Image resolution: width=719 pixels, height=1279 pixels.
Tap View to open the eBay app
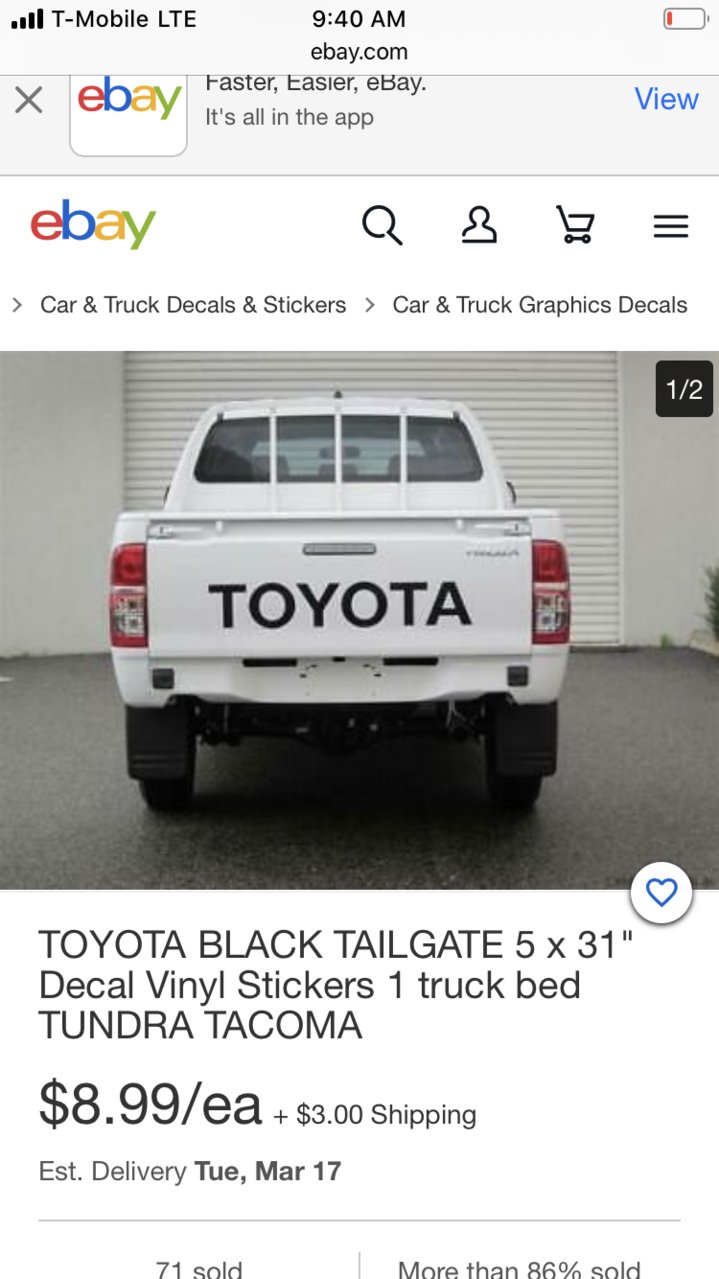coord(666,99)
